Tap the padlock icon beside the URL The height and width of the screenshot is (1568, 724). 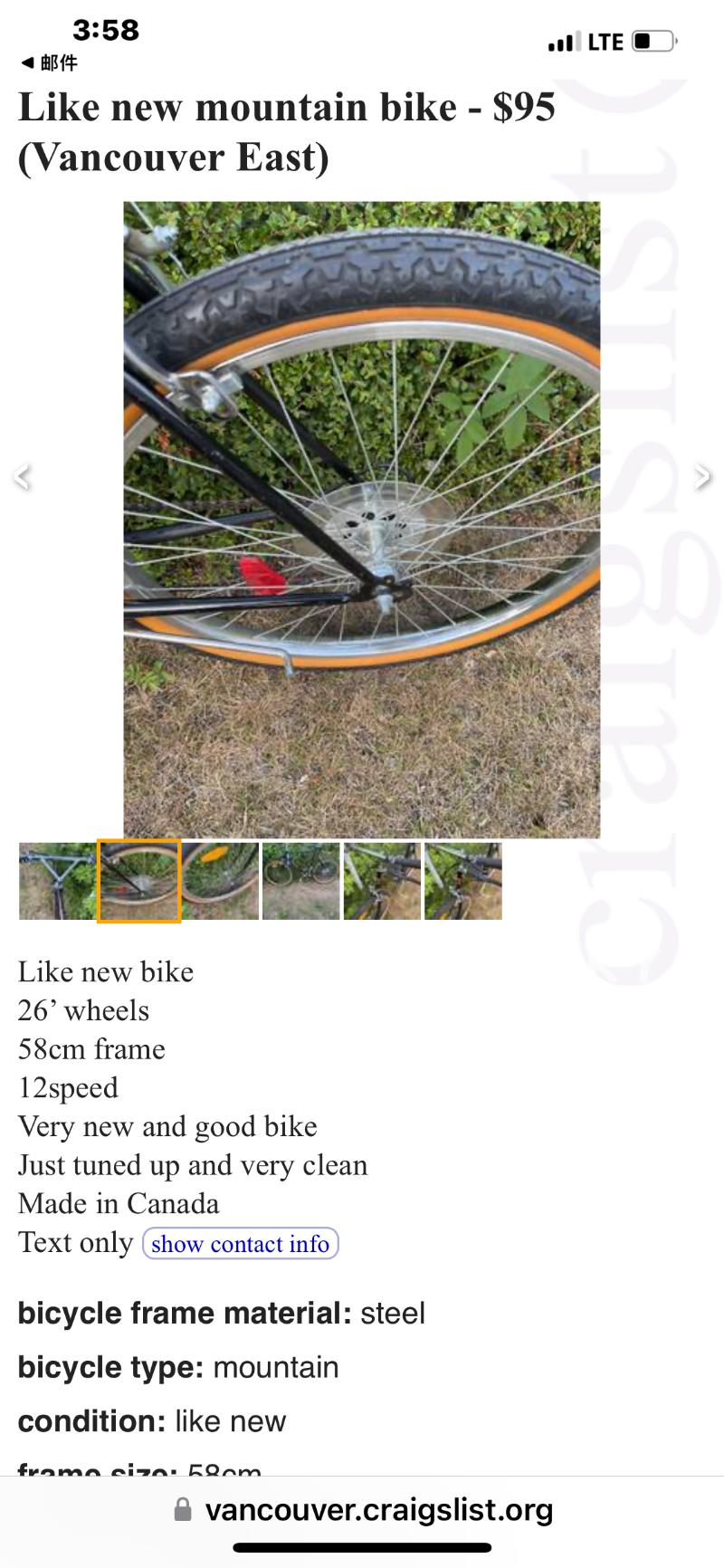click(x=181, y=1509)
